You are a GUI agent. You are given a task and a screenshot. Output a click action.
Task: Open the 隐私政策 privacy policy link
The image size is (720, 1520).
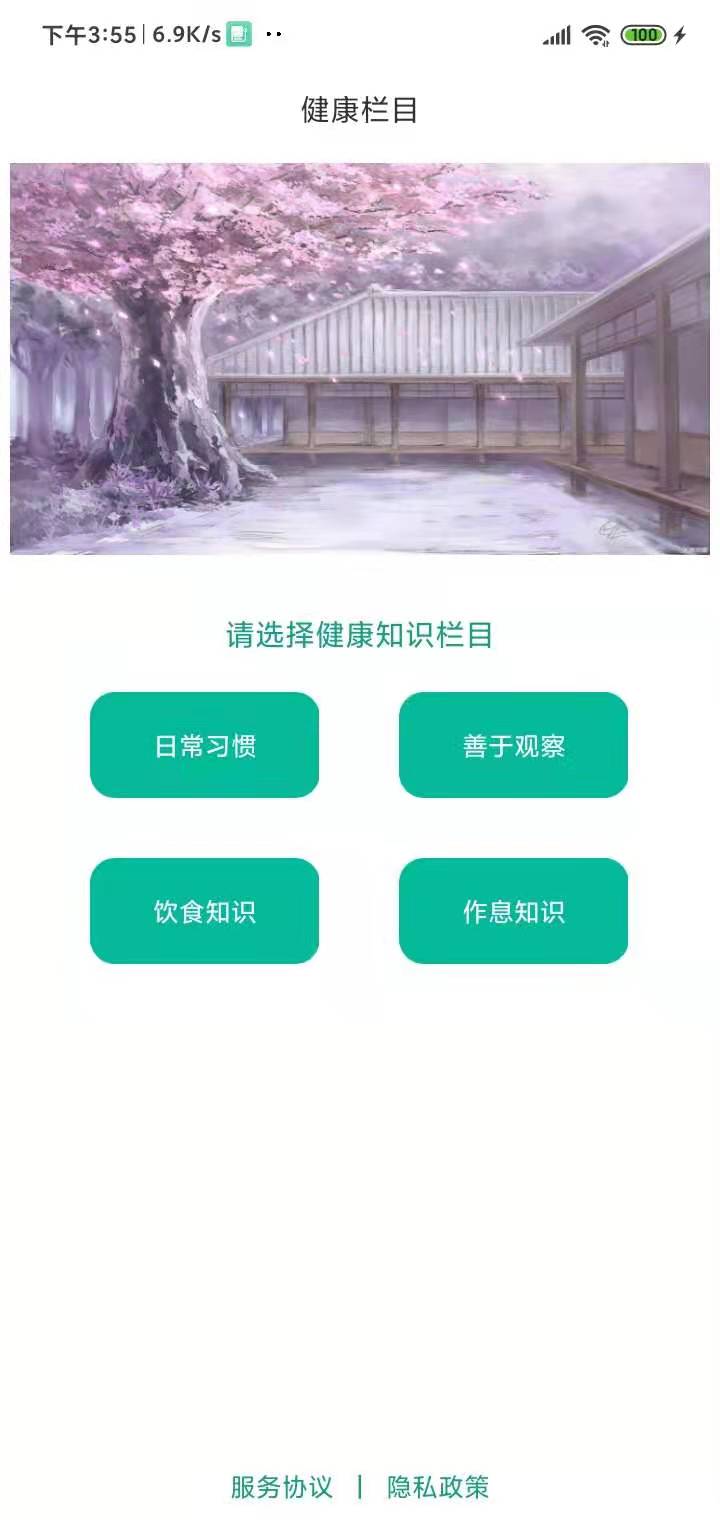(x=438, y=1487)
